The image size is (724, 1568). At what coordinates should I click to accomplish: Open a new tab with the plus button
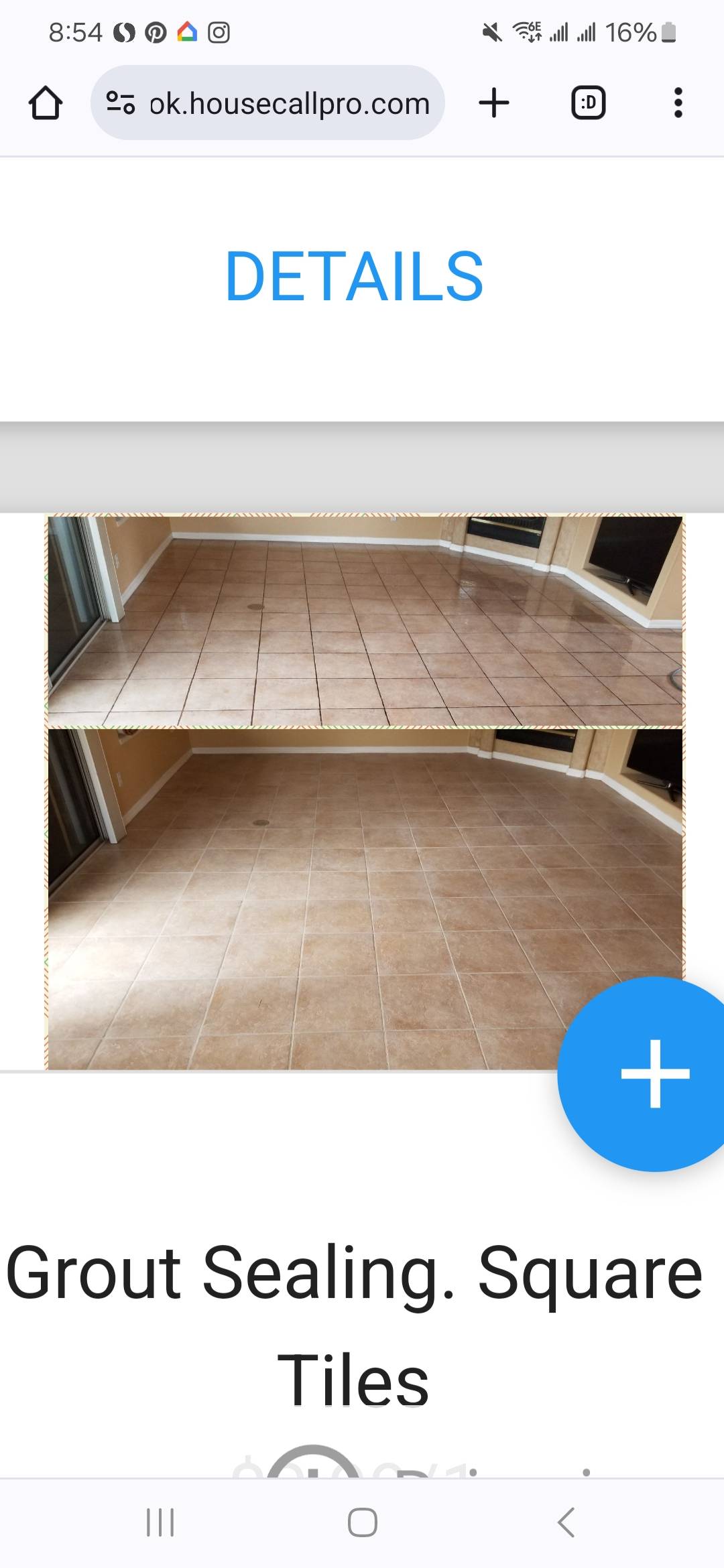[493, 103]
